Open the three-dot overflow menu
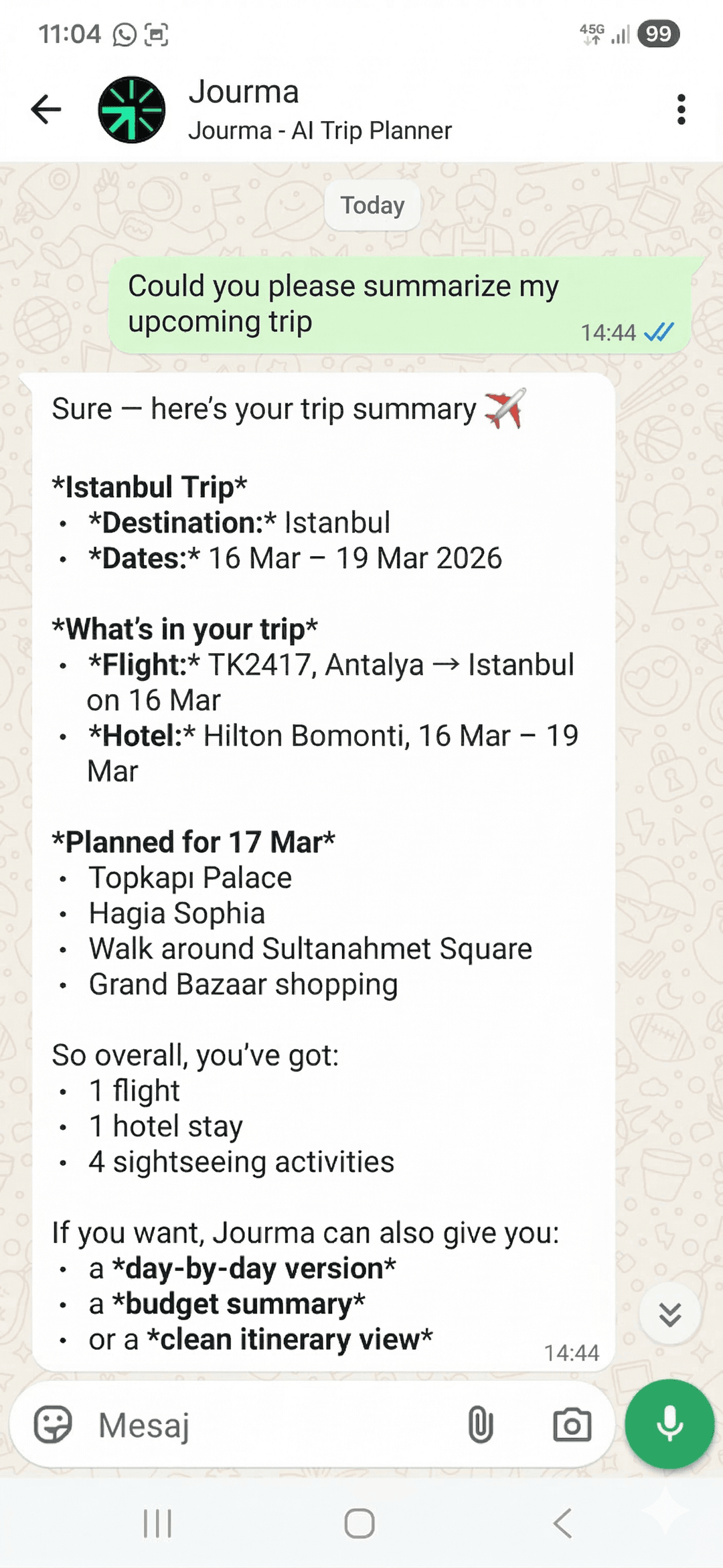The height and width of the screenshot is (1568, 723). click(681, 109)
